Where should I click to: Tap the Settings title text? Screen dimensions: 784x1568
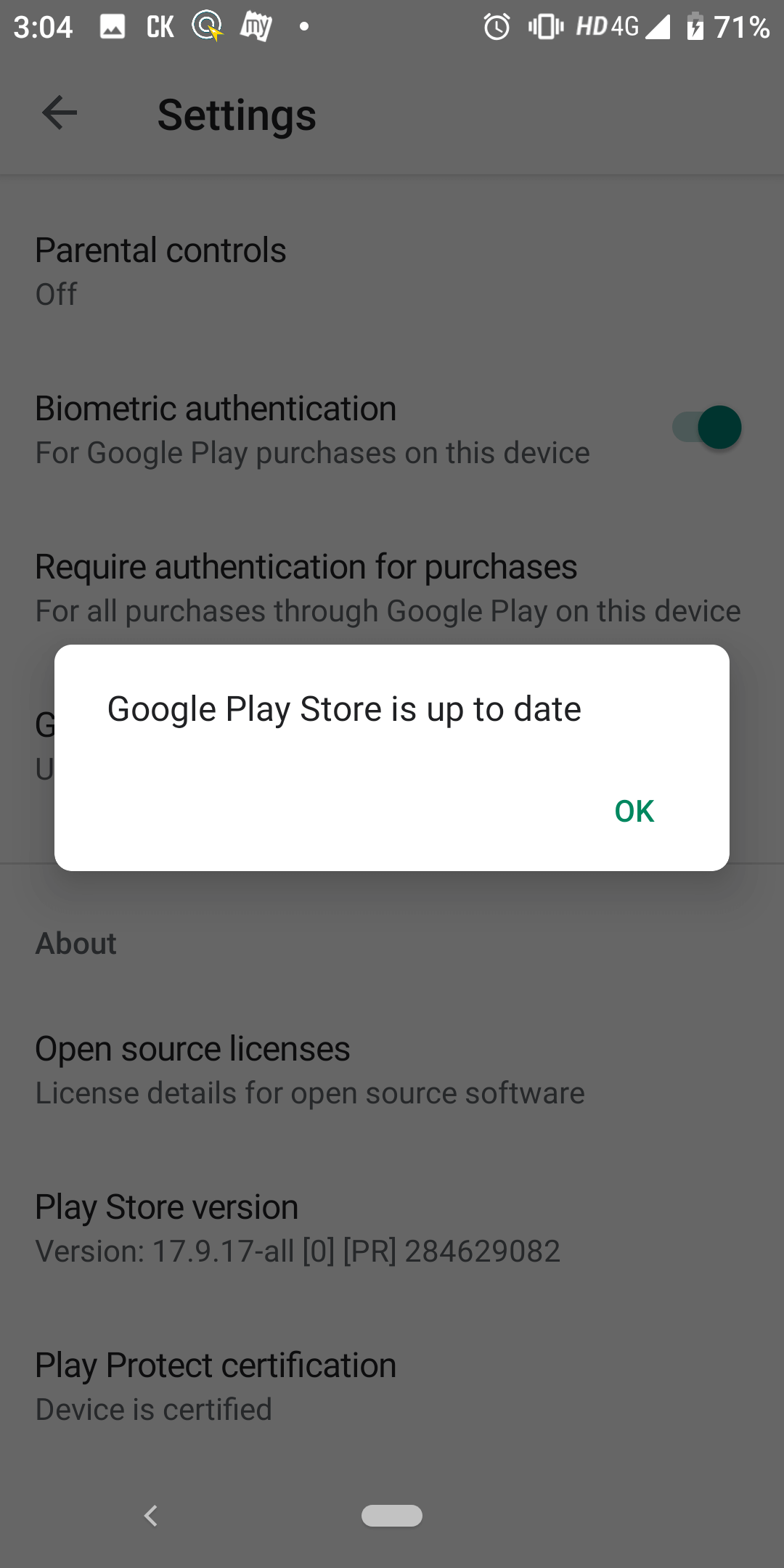[237, 115]
